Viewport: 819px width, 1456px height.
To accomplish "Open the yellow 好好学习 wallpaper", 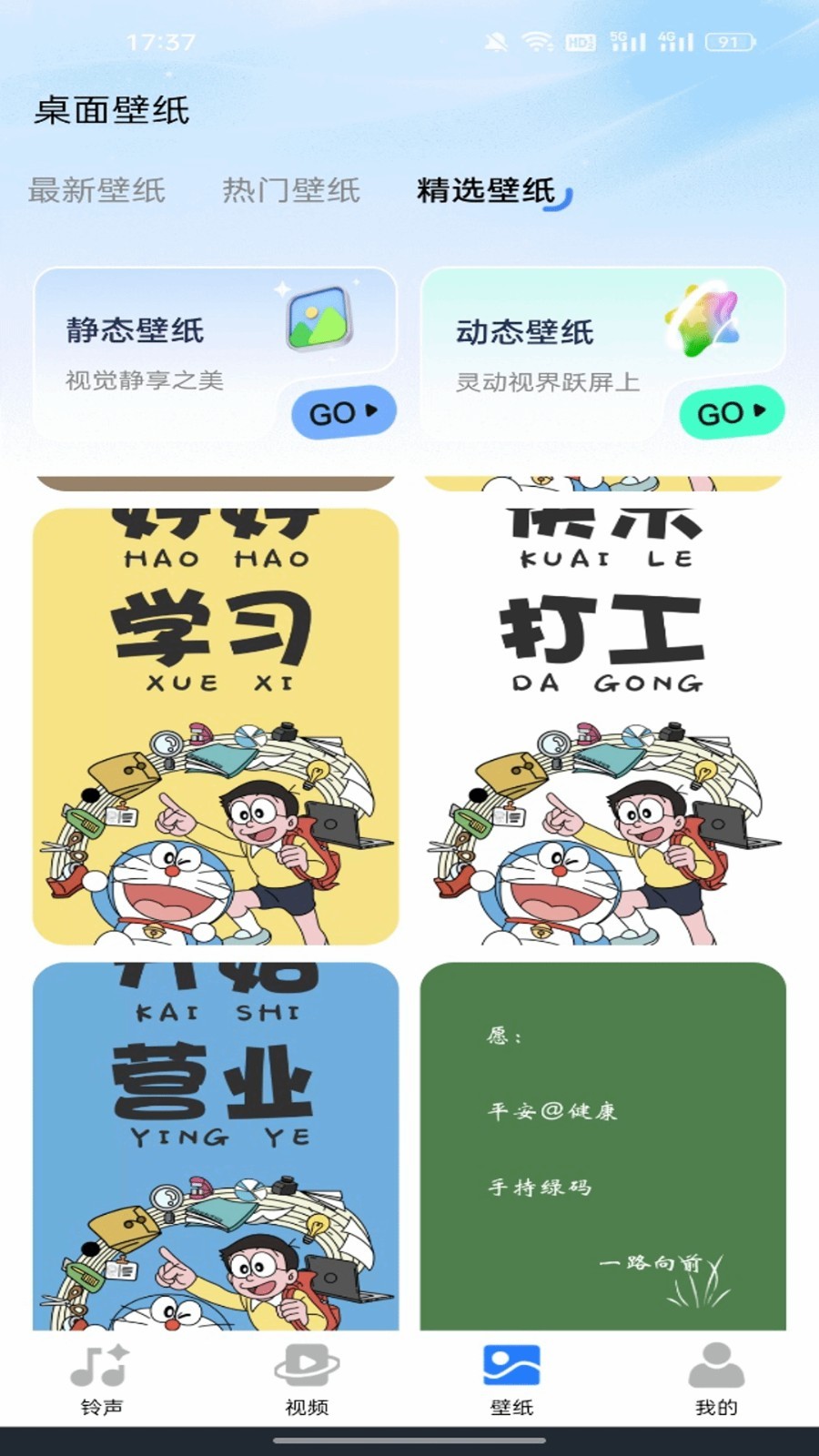I will pyautogui.click(x=216, y=725).
